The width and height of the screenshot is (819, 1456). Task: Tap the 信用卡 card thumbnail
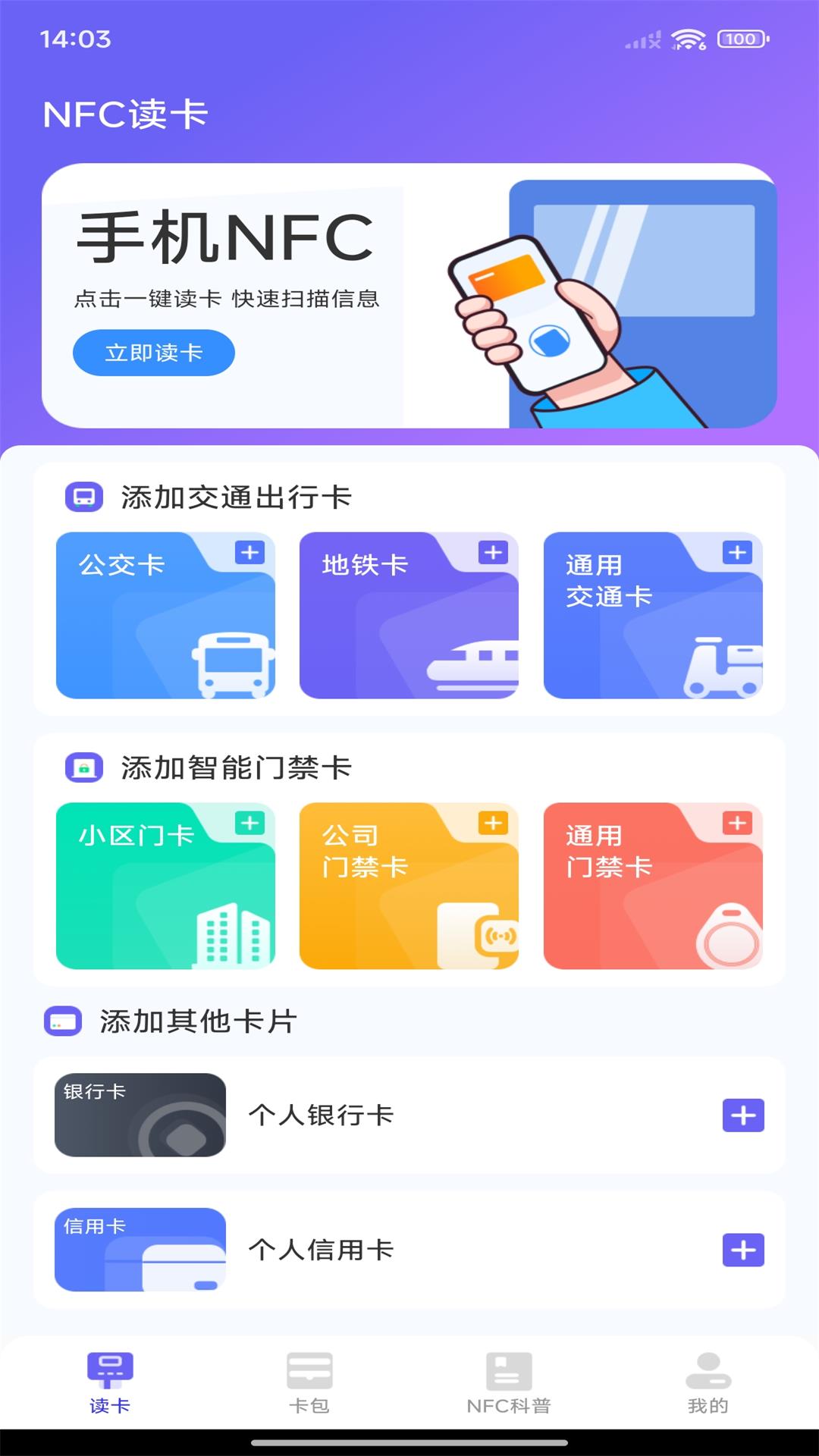coord(140,1250)
